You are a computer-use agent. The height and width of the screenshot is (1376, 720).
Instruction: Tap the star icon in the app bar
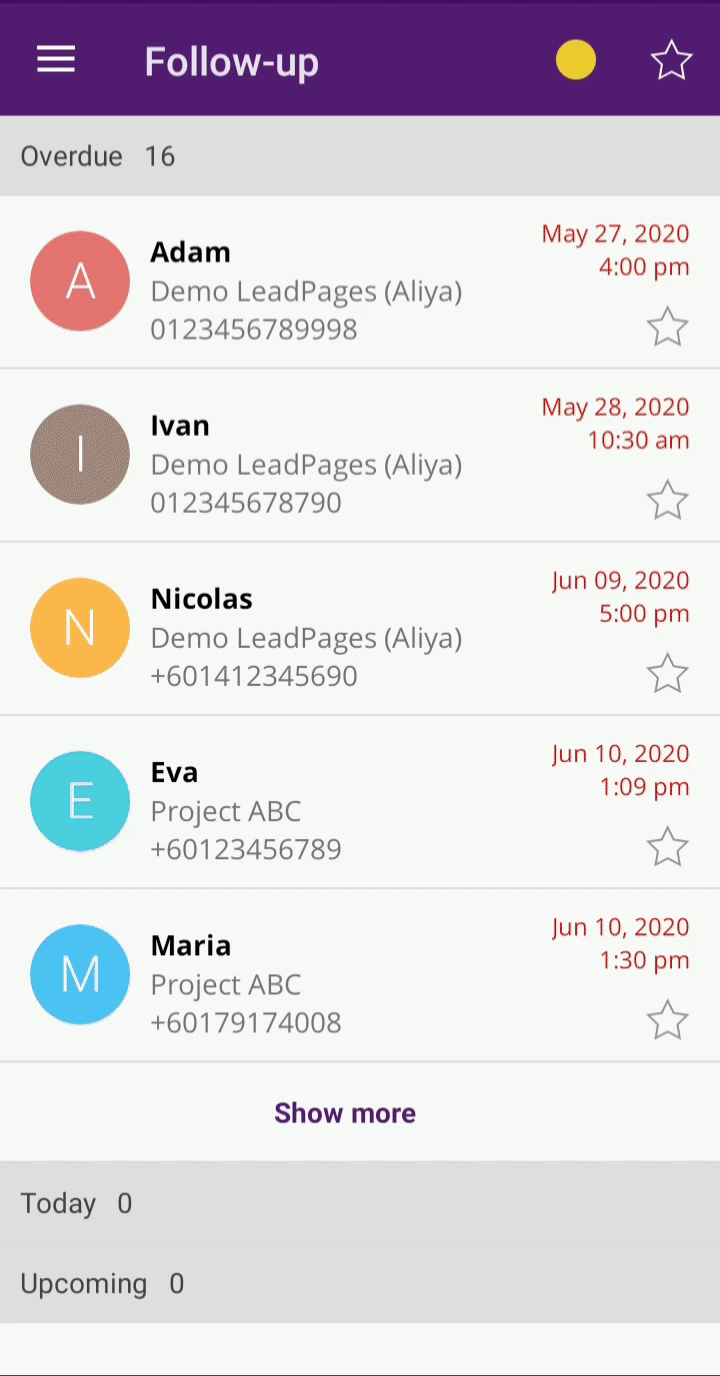click(671, 60)
